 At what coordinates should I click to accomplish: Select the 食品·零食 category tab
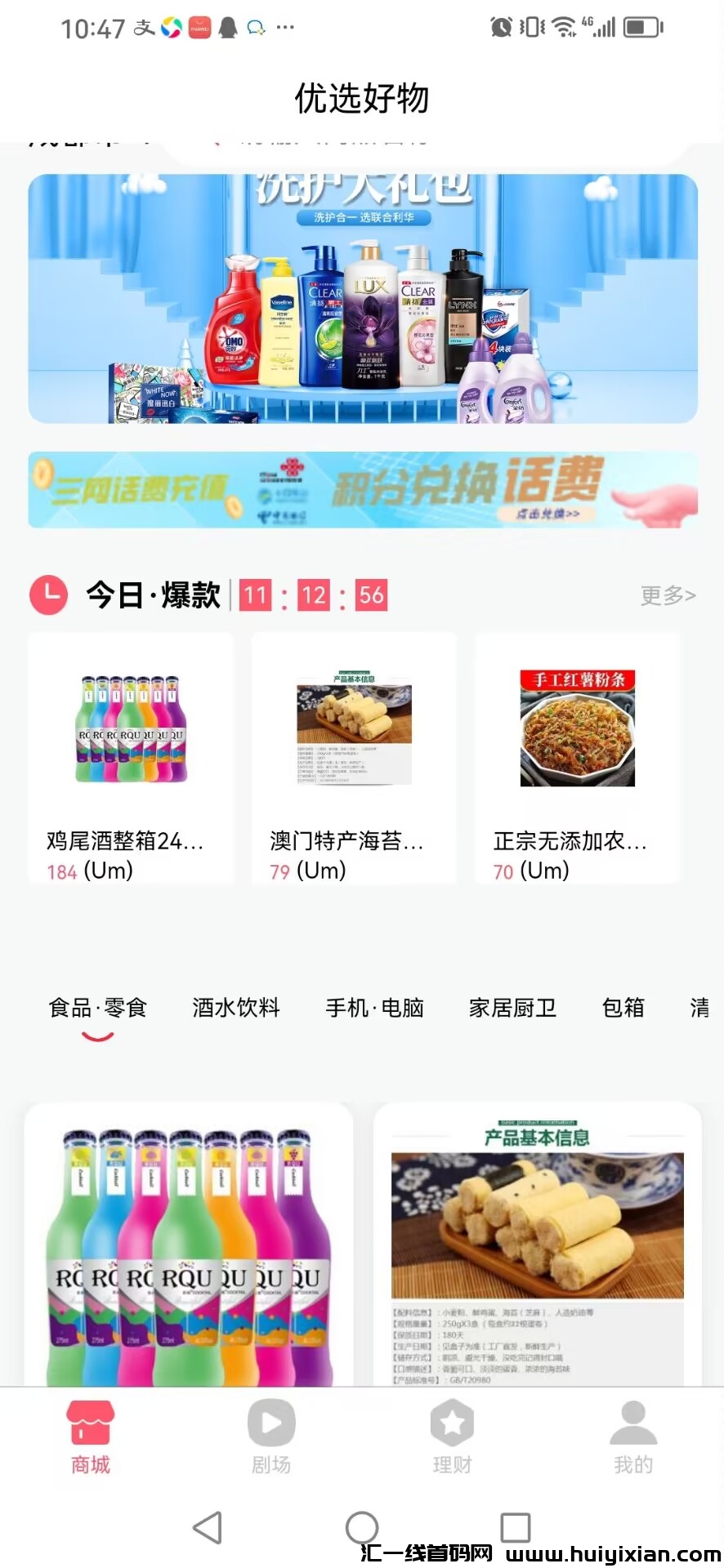97,1009
